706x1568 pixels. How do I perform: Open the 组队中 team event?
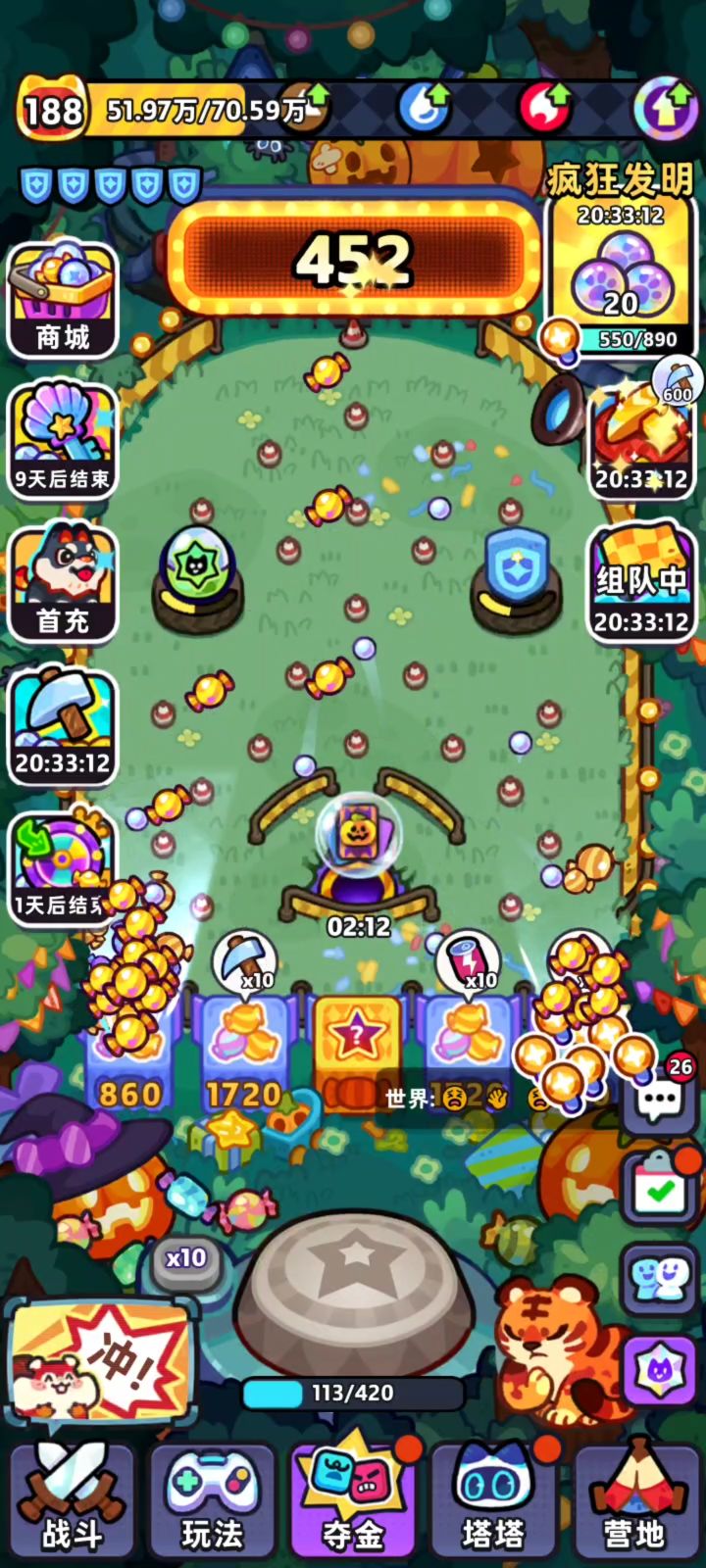coord(641,582)
